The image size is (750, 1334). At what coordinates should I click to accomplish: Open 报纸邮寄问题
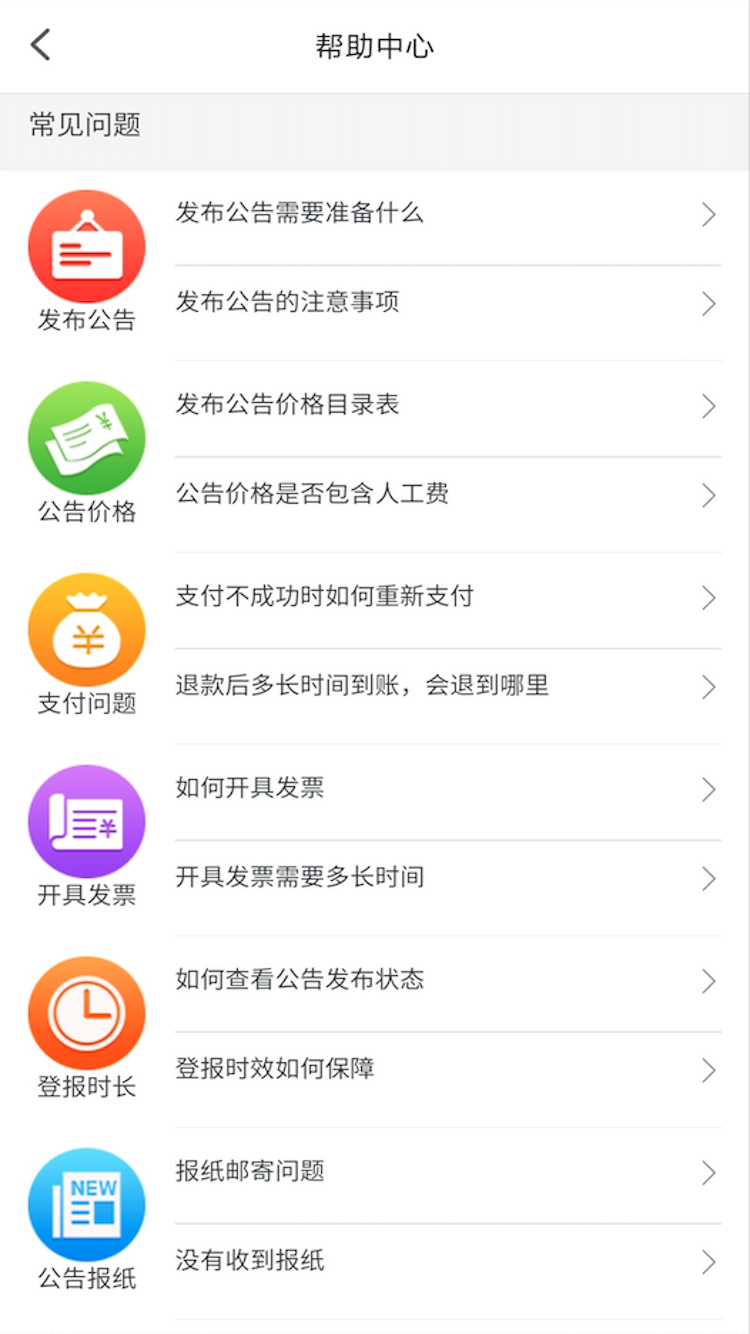point(448,1172)
